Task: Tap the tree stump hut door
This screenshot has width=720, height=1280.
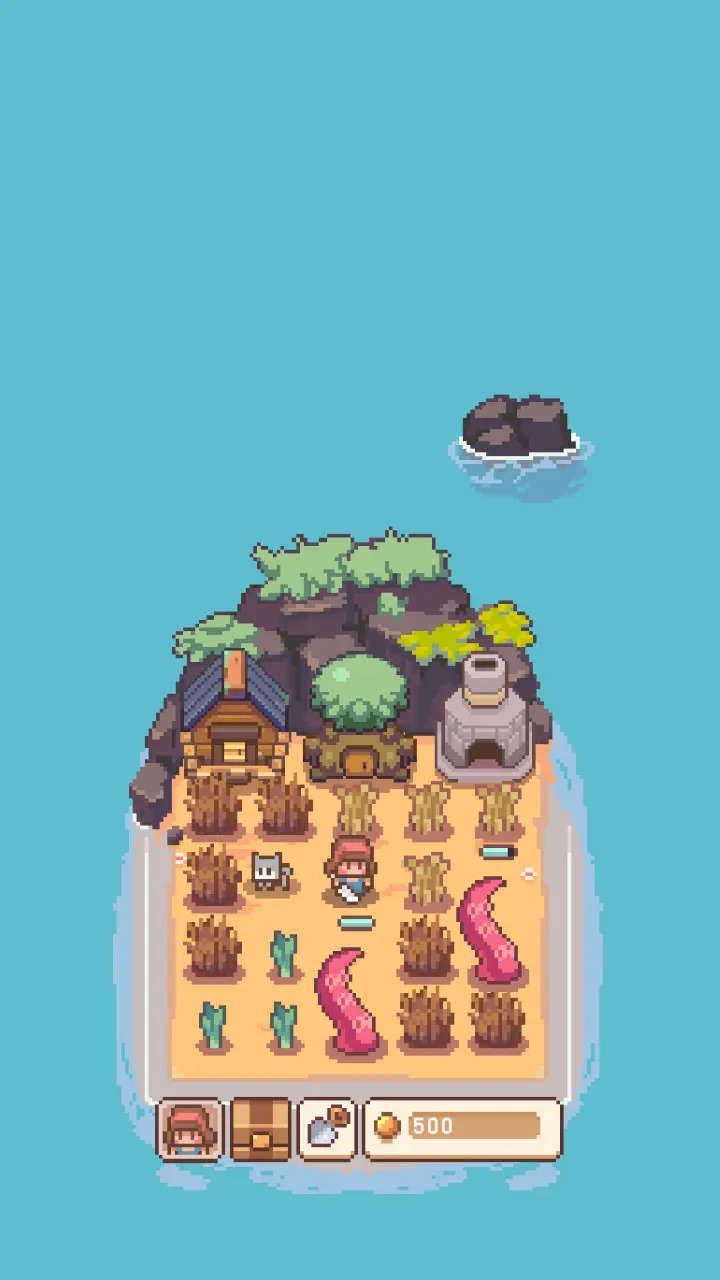Action: 359,763
